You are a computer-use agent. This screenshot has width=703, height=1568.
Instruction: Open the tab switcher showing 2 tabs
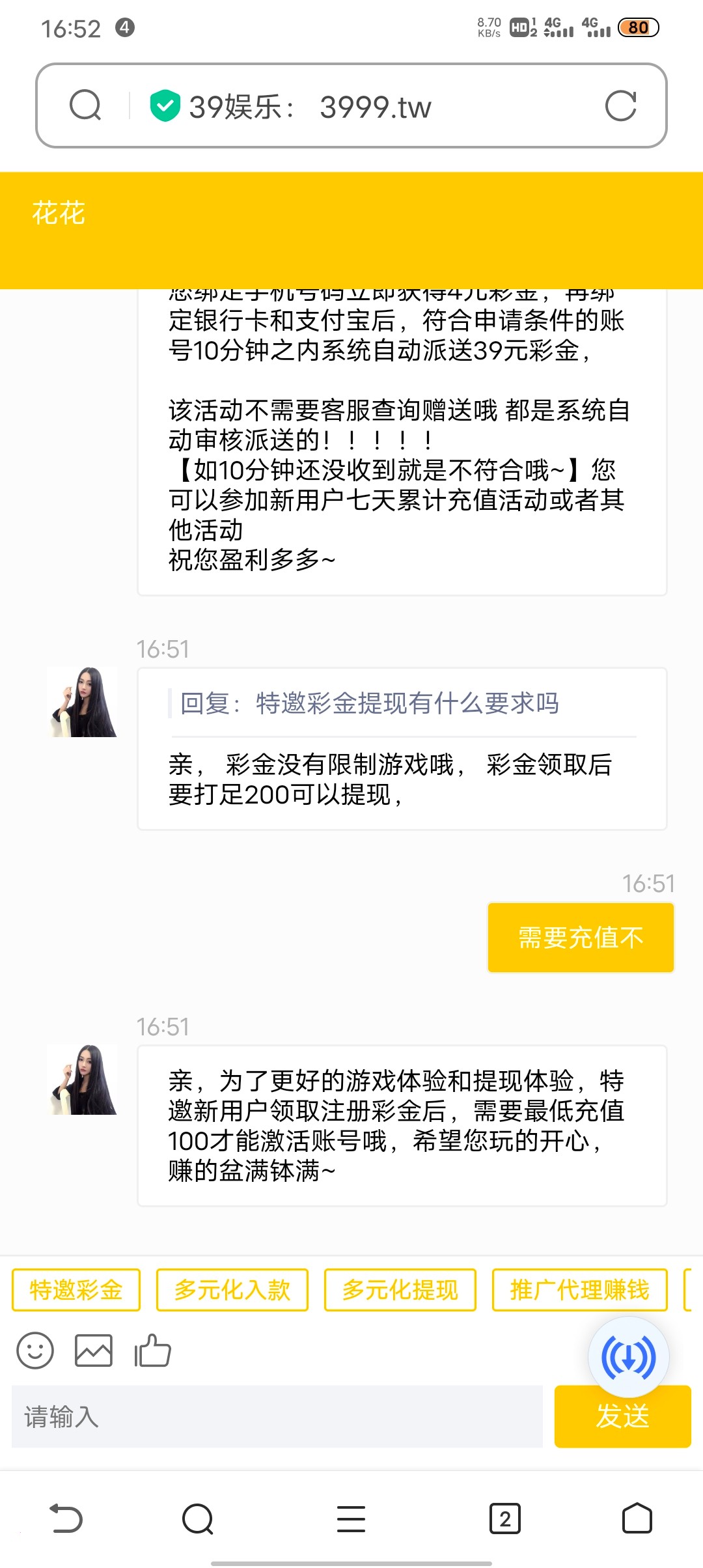(x=504, y=1519)
